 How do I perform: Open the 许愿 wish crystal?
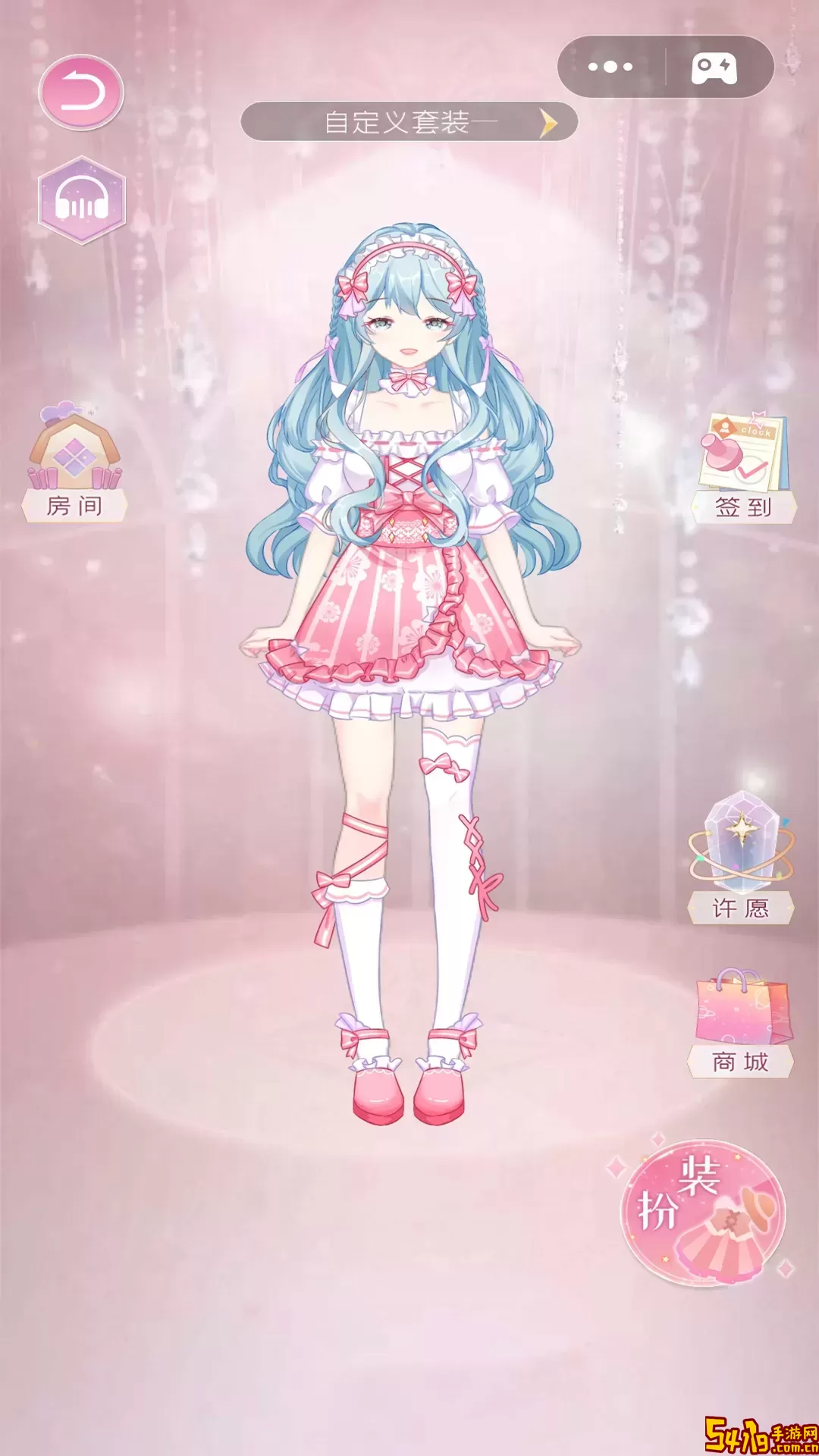[x=741, y=858]
